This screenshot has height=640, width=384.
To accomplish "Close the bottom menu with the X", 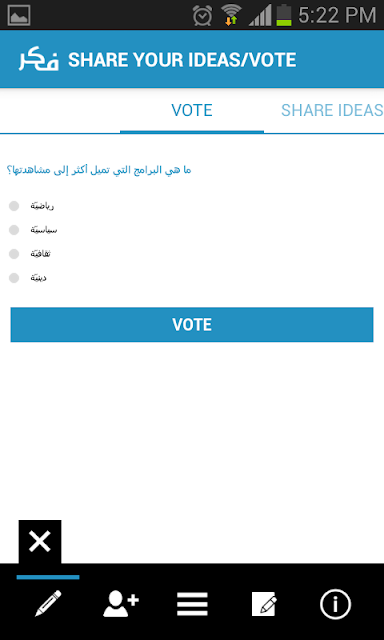I will [x=40, y=542].
